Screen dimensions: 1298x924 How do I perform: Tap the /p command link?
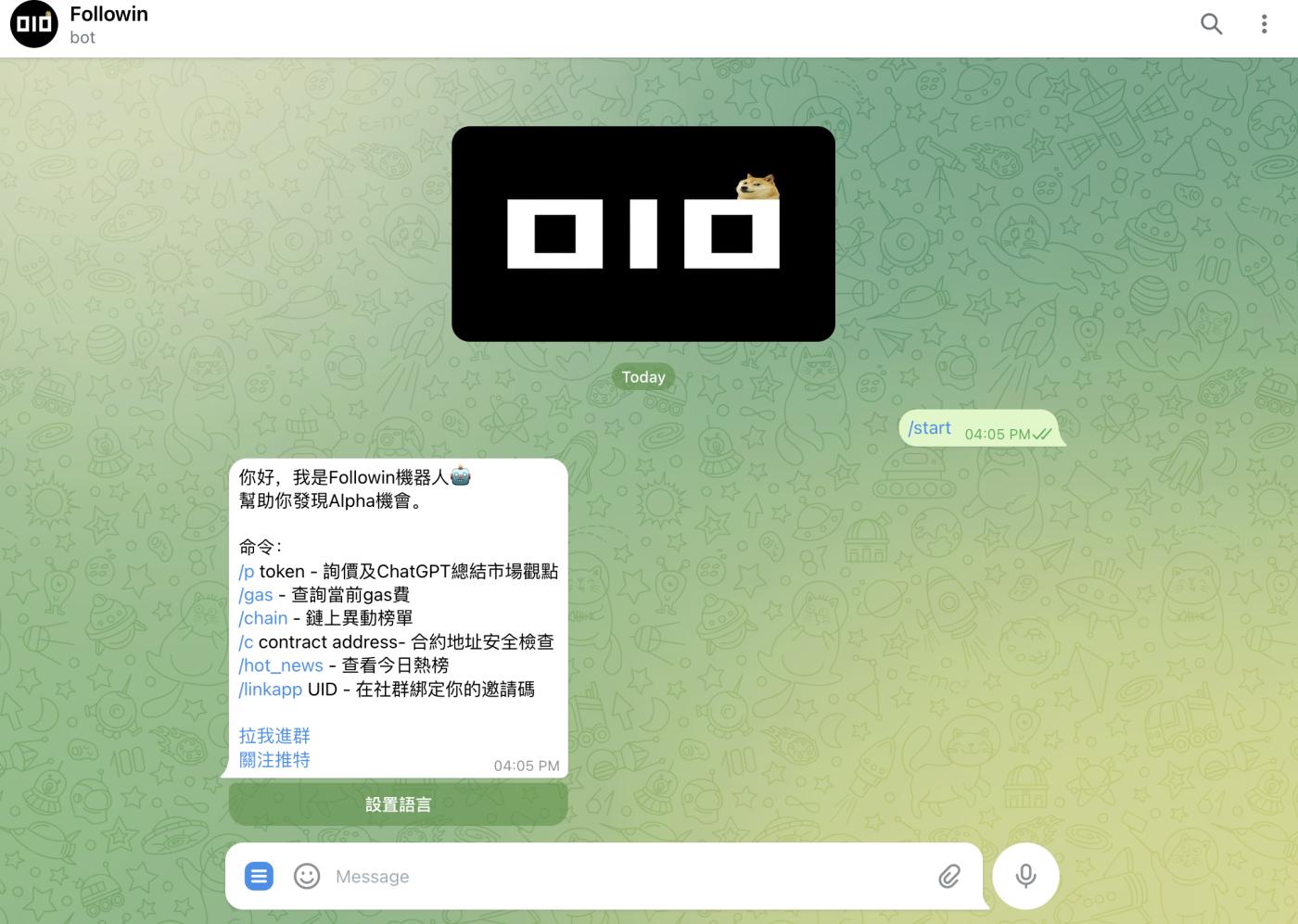(247, 572)
